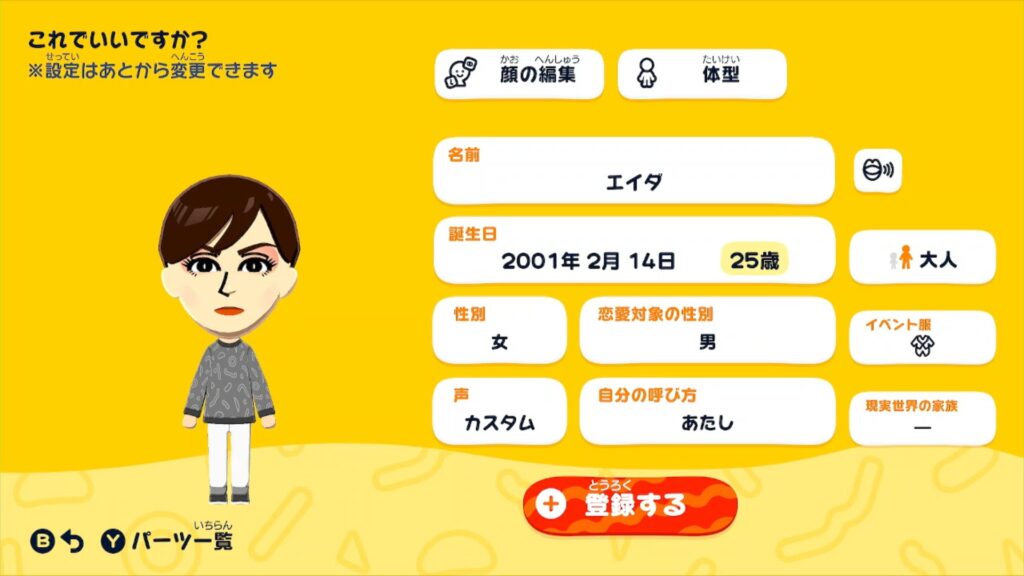Tap 登録する to register the character

pyautogui.click(x=630, y=504)
